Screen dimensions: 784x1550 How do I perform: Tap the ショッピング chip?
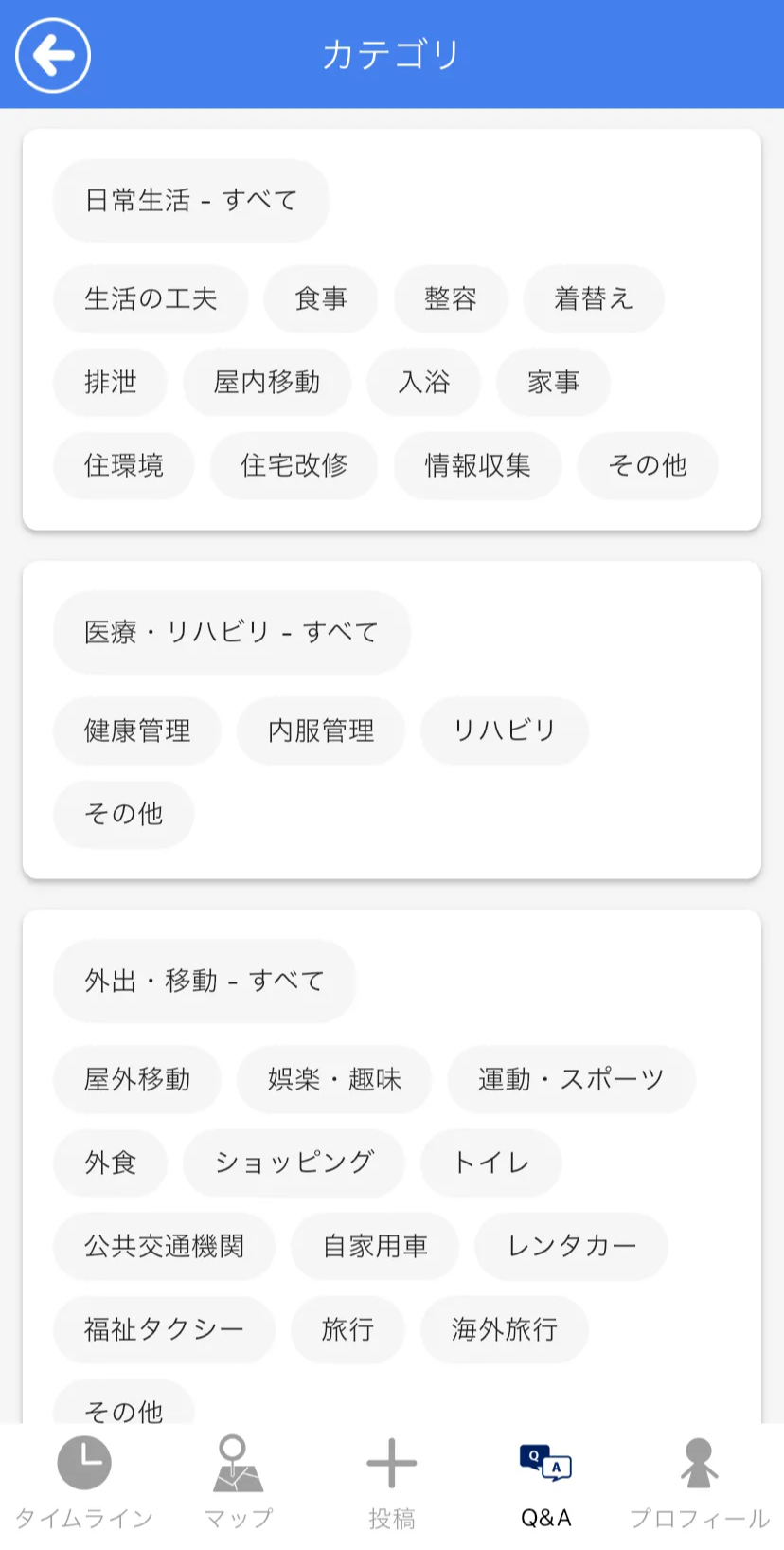[x=294, y=1163]
